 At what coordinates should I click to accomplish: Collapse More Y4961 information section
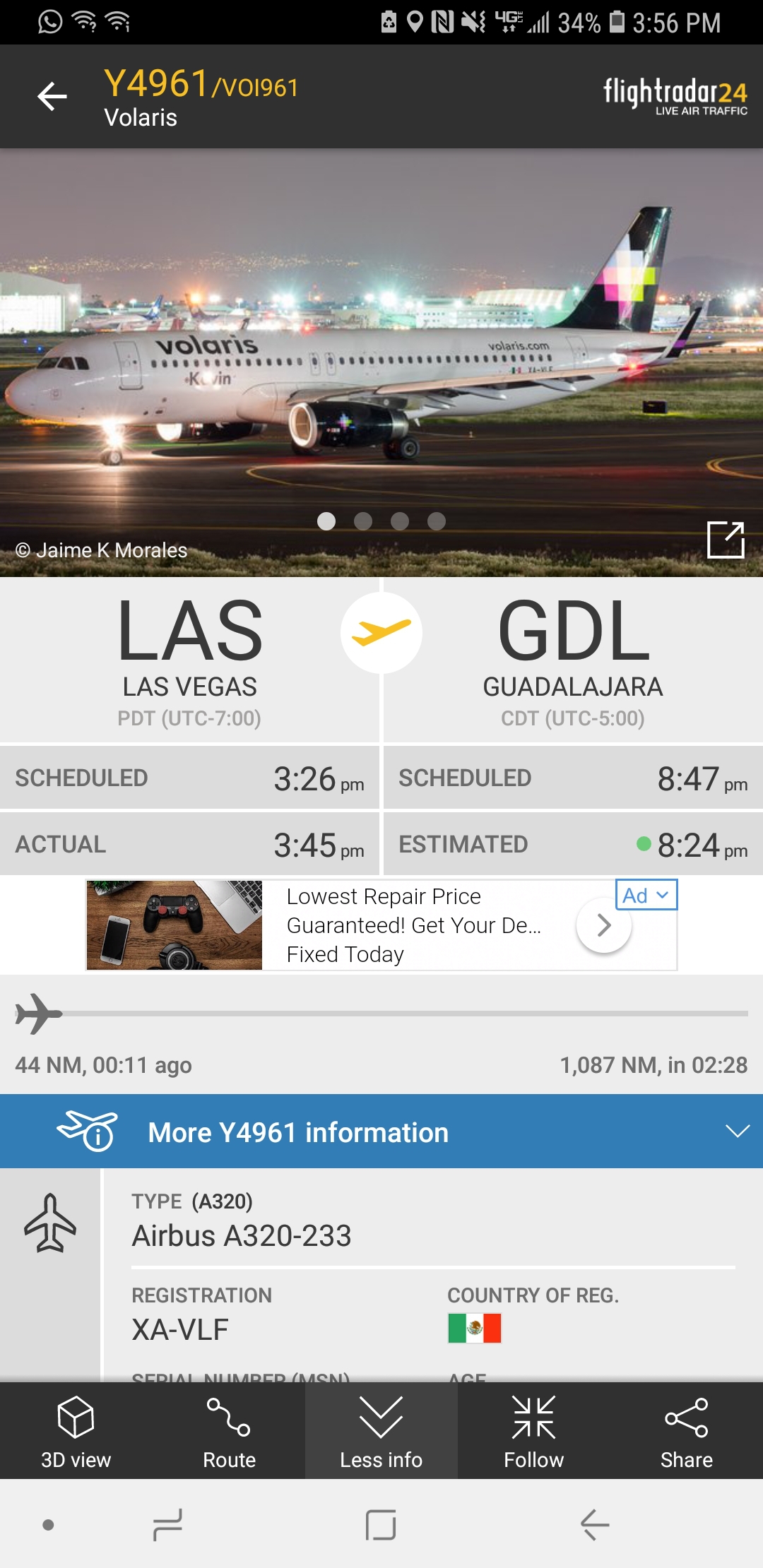click(x=737, y=1132)
